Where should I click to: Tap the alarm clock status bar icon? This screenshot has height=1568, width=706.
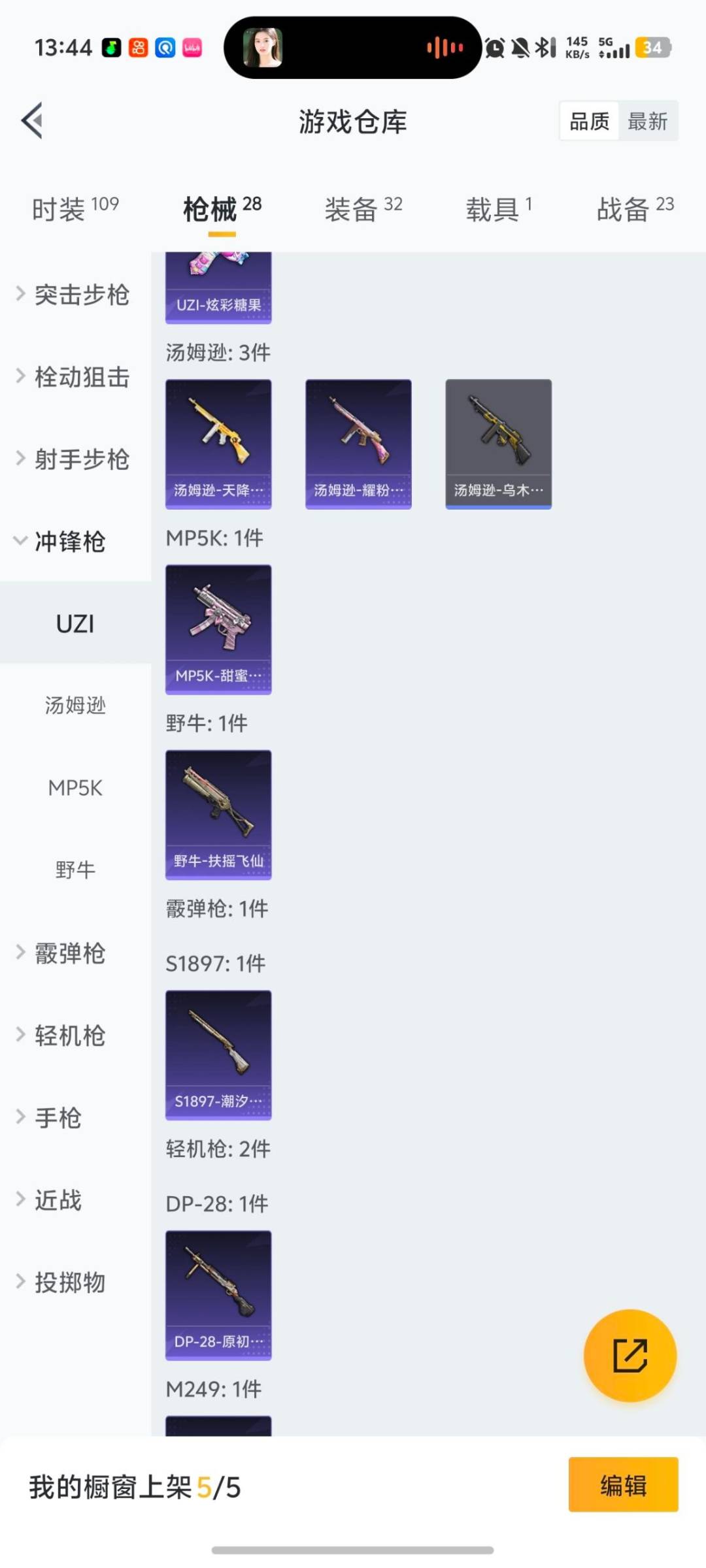[x=495, y=47]
